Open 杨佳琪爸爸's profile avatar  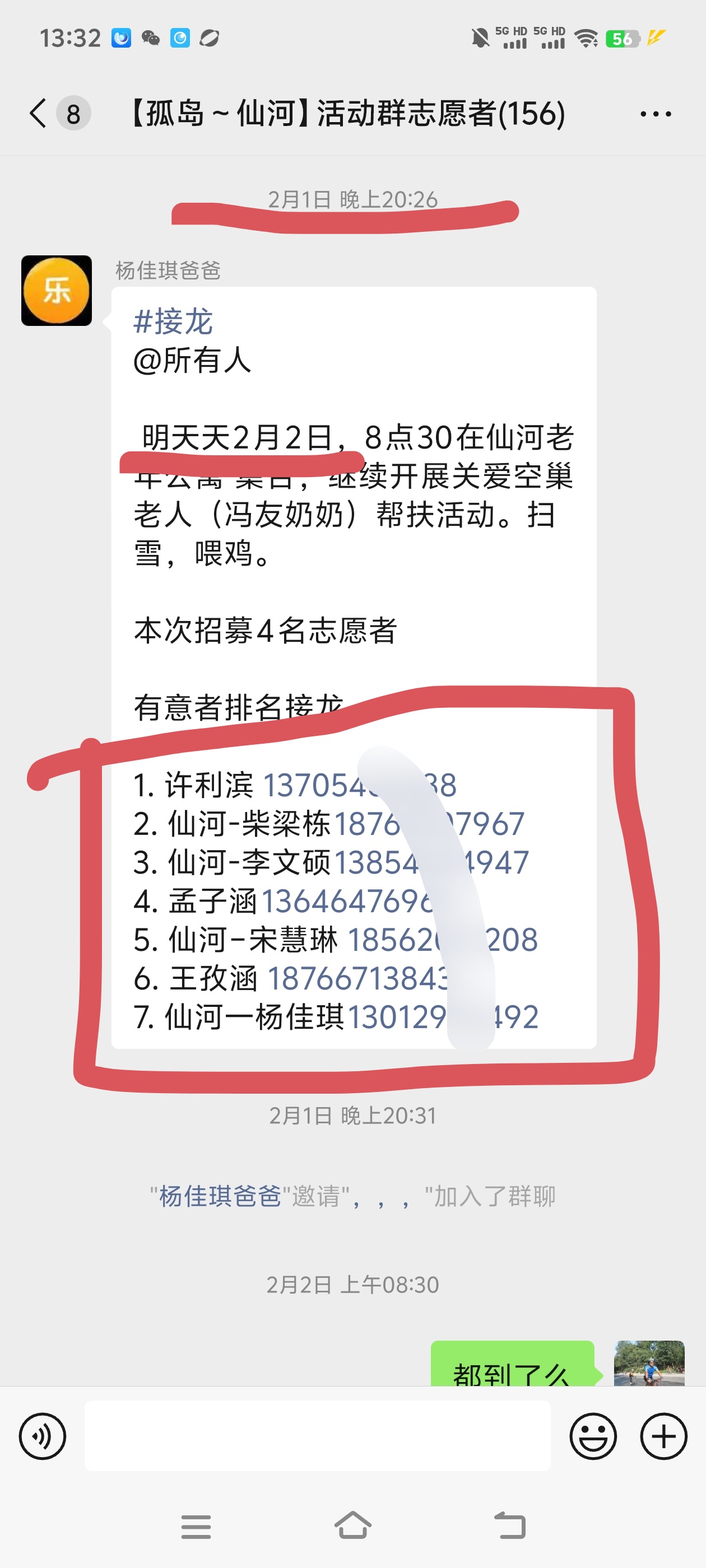57,290
